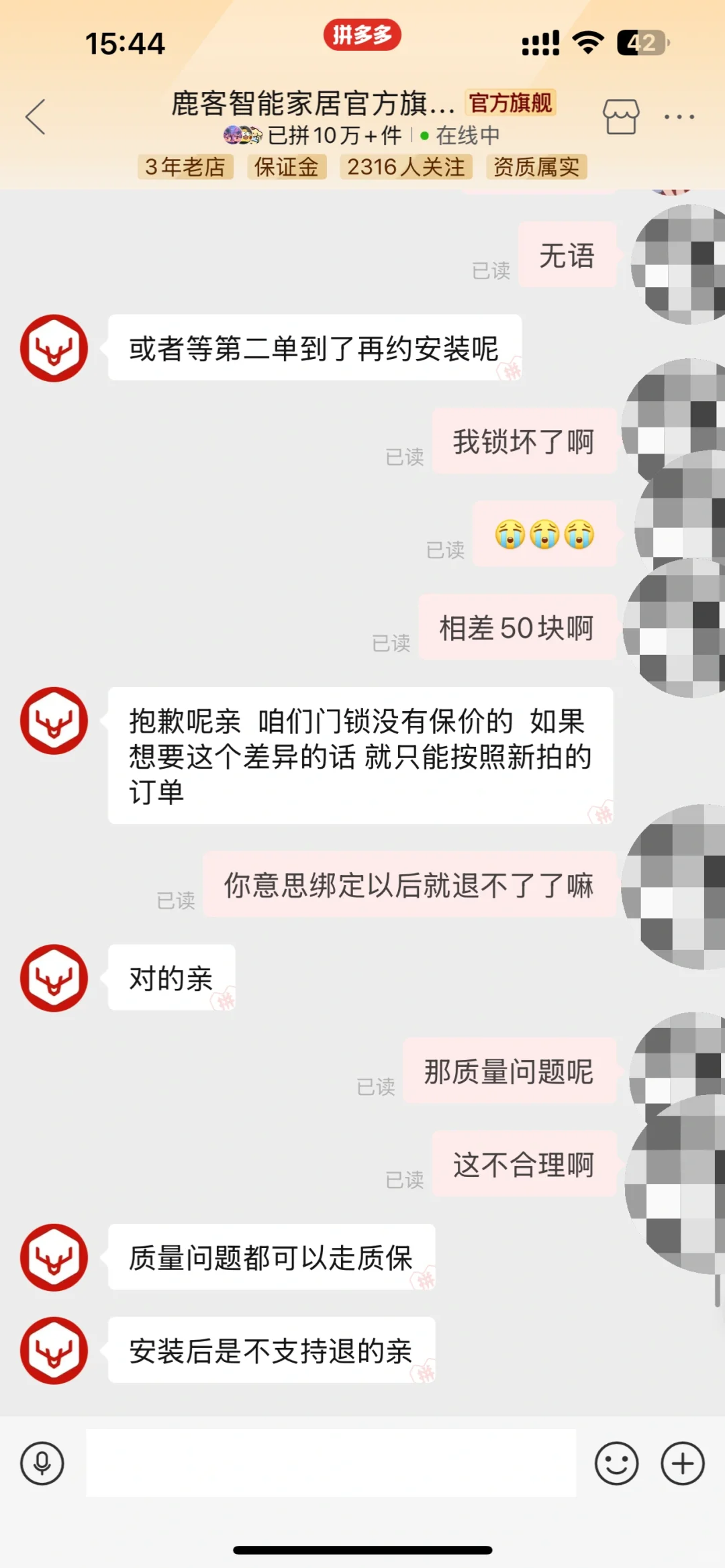The width and height of the screenshot is (725, 1568).
Task: Open the shop title 鹿客智能家居官方旗舰
Action: (313, 103)
